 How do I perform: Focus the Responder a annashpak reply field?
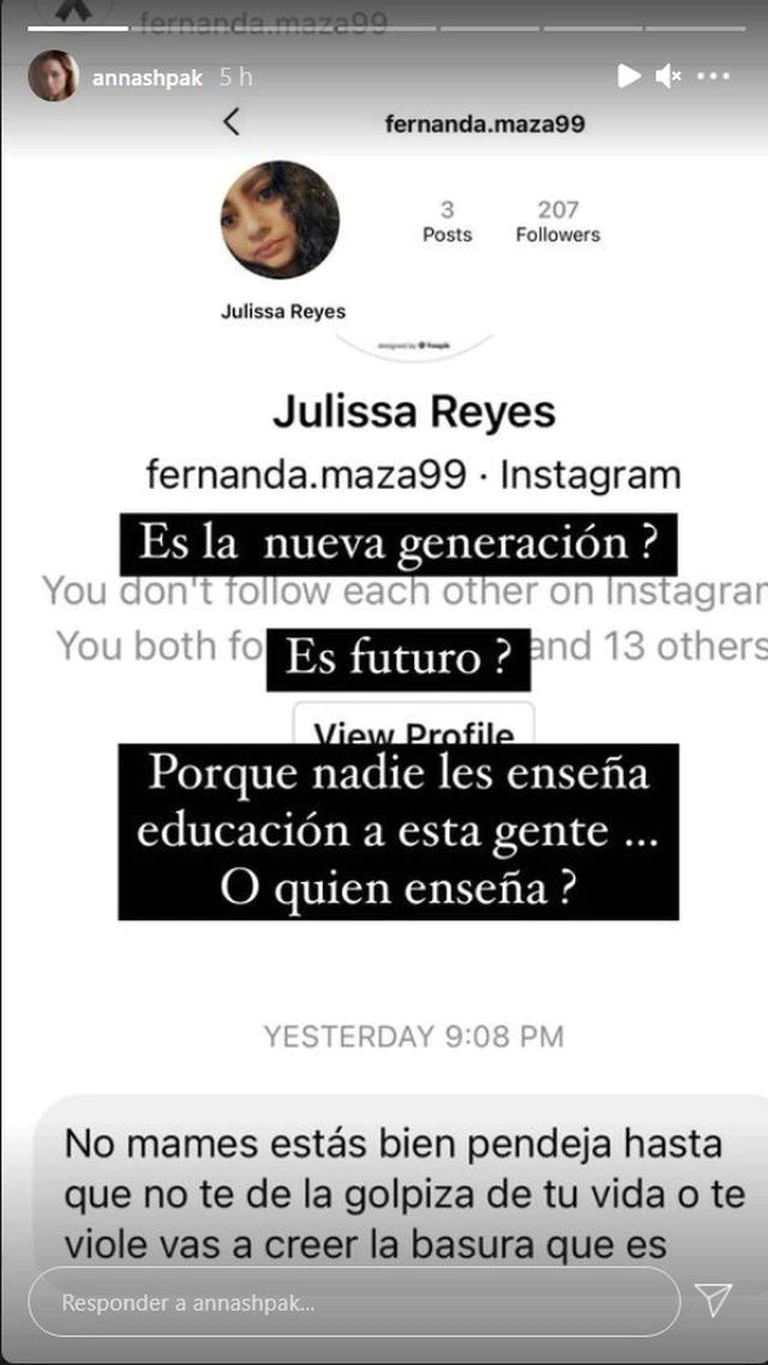355,1303
